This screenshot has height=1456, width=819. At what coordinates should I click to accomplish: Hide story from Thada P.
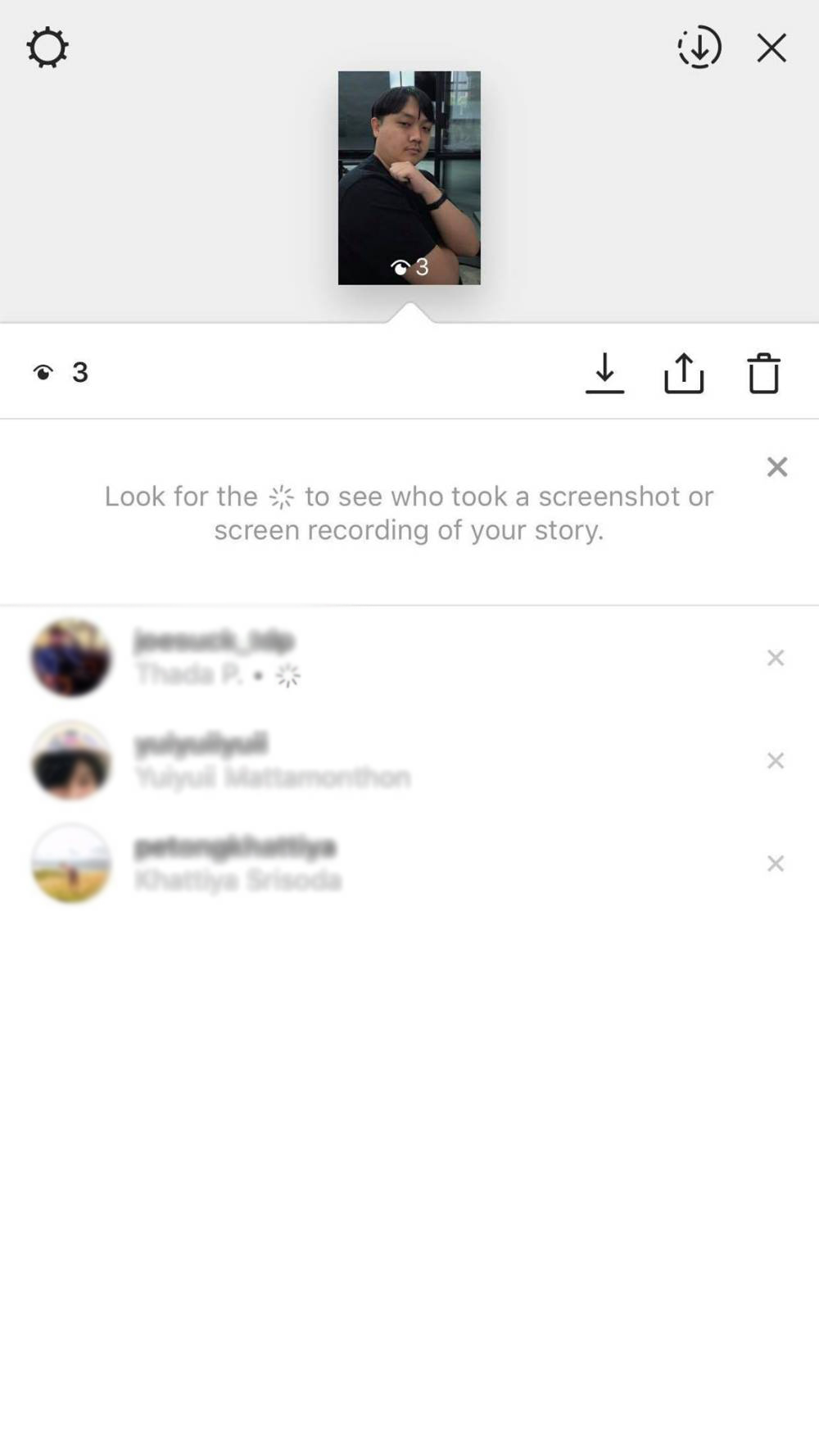click(775, 658)
